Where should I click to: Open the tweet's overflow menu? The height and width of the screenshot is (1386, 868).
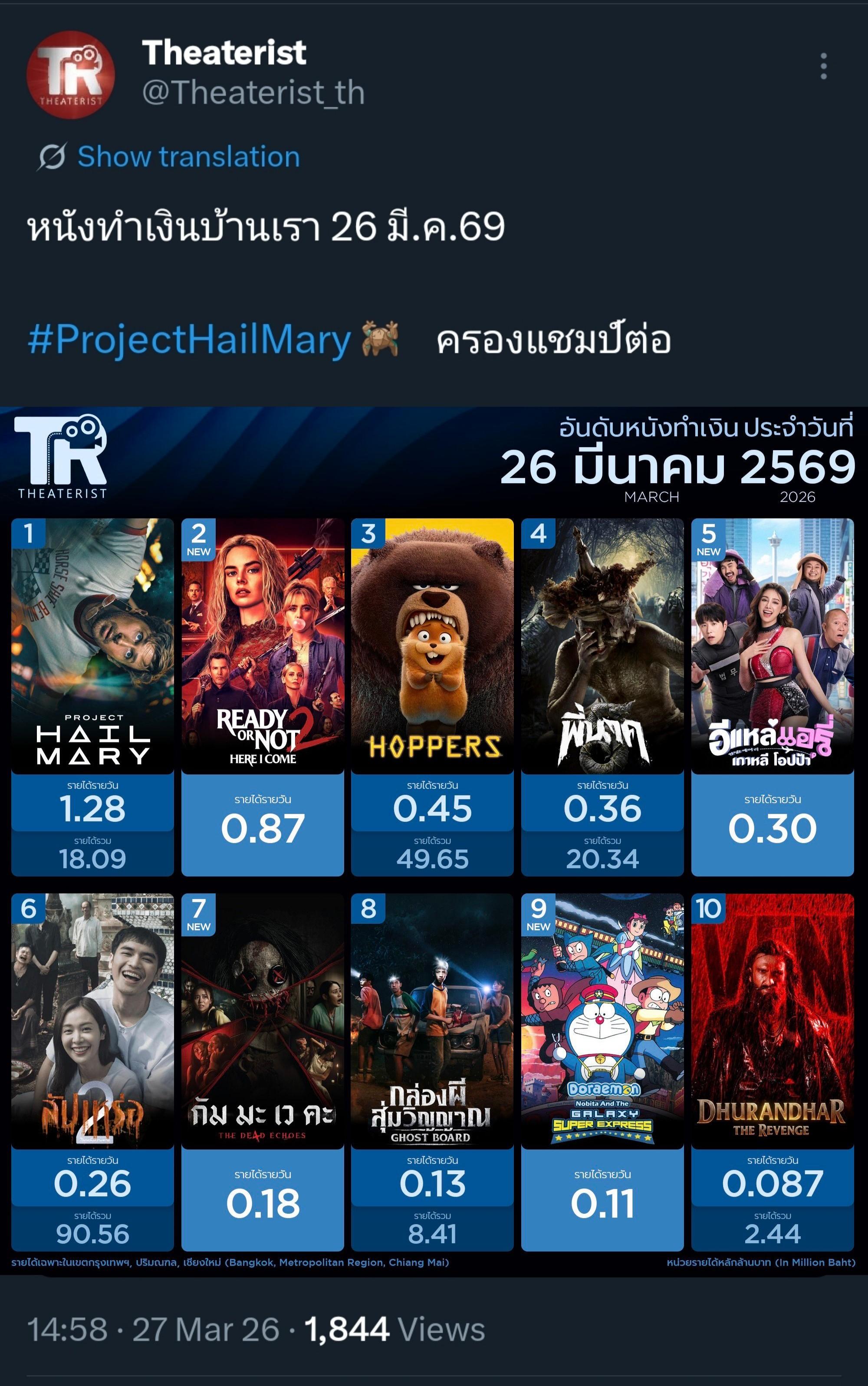823,66
